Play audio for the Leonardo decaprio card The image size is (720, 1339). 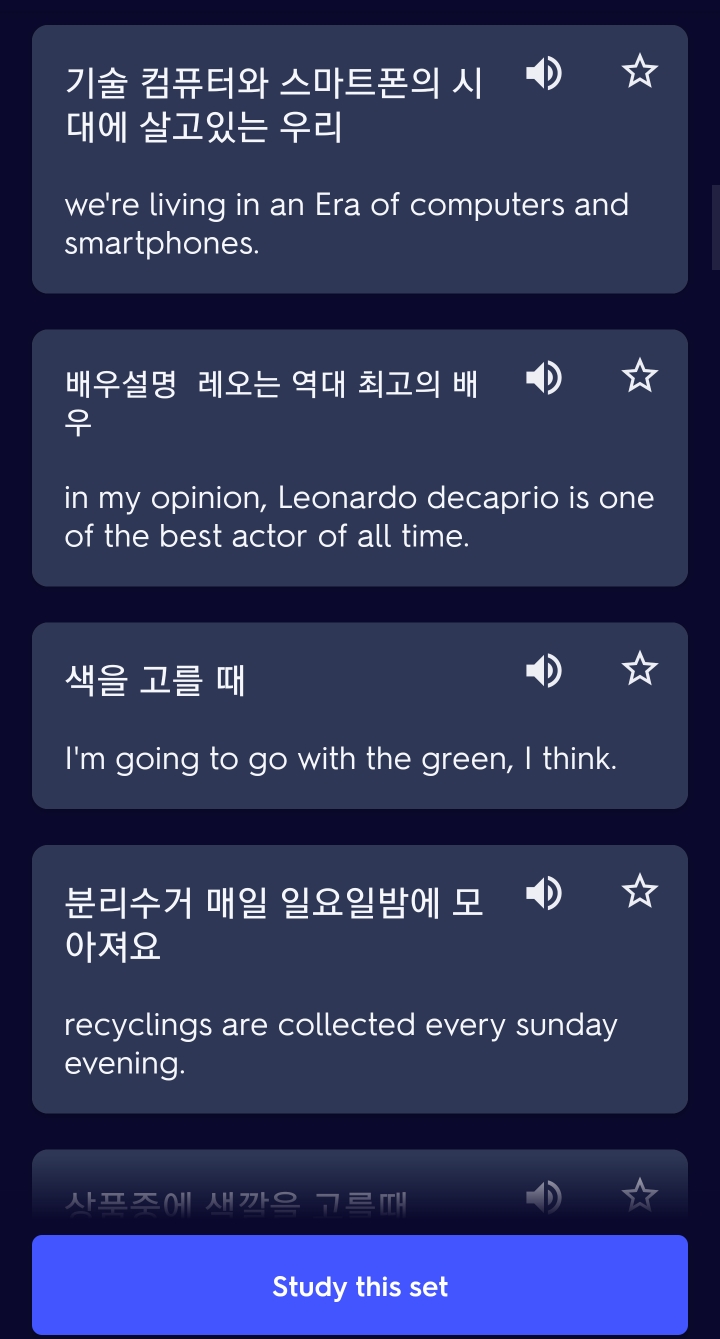click(544, 377)
